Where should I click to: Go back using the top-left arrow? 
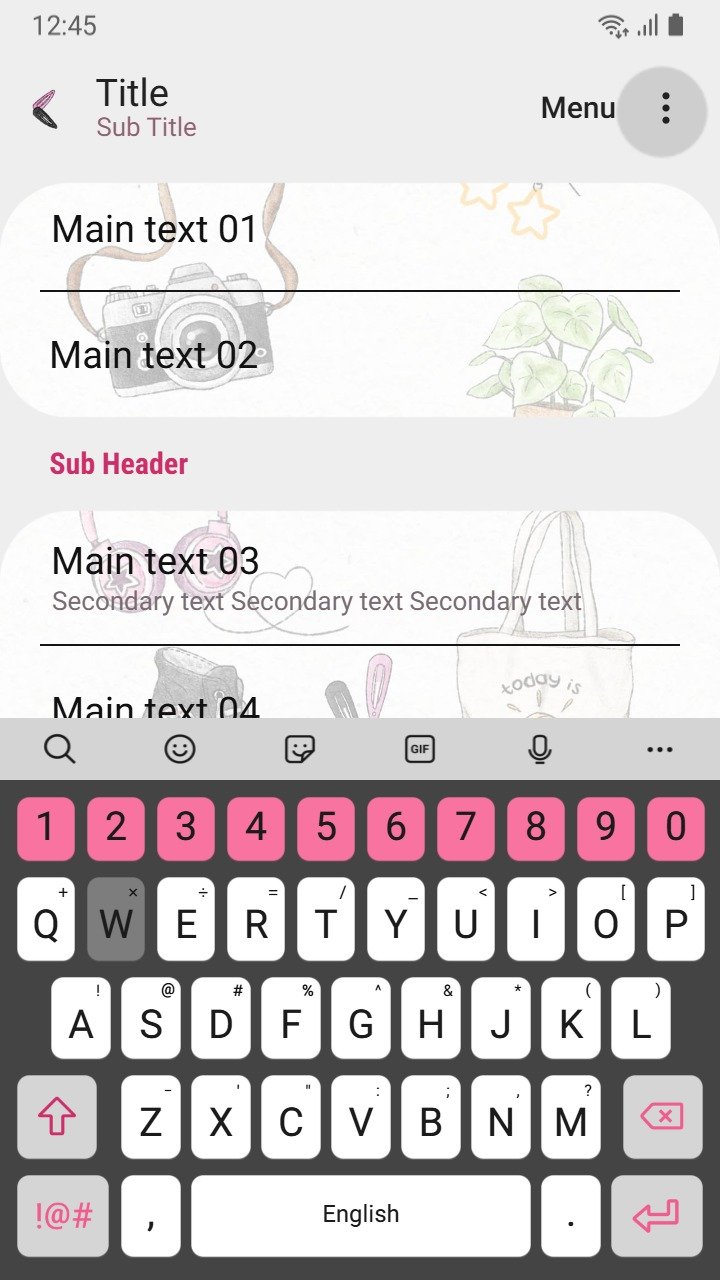point(45,109)
